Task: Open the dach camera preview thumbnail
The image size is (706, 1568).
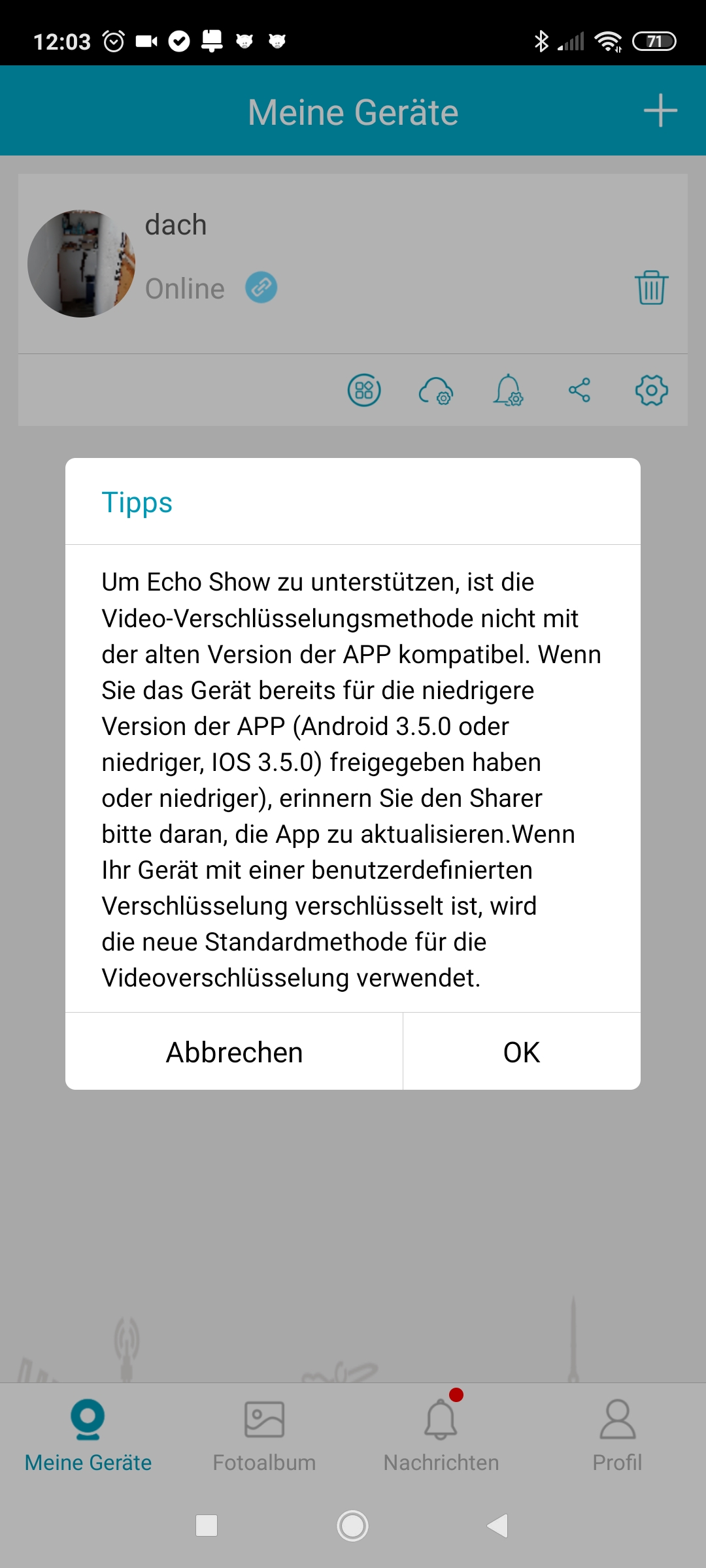Action: tap(81, 263)
